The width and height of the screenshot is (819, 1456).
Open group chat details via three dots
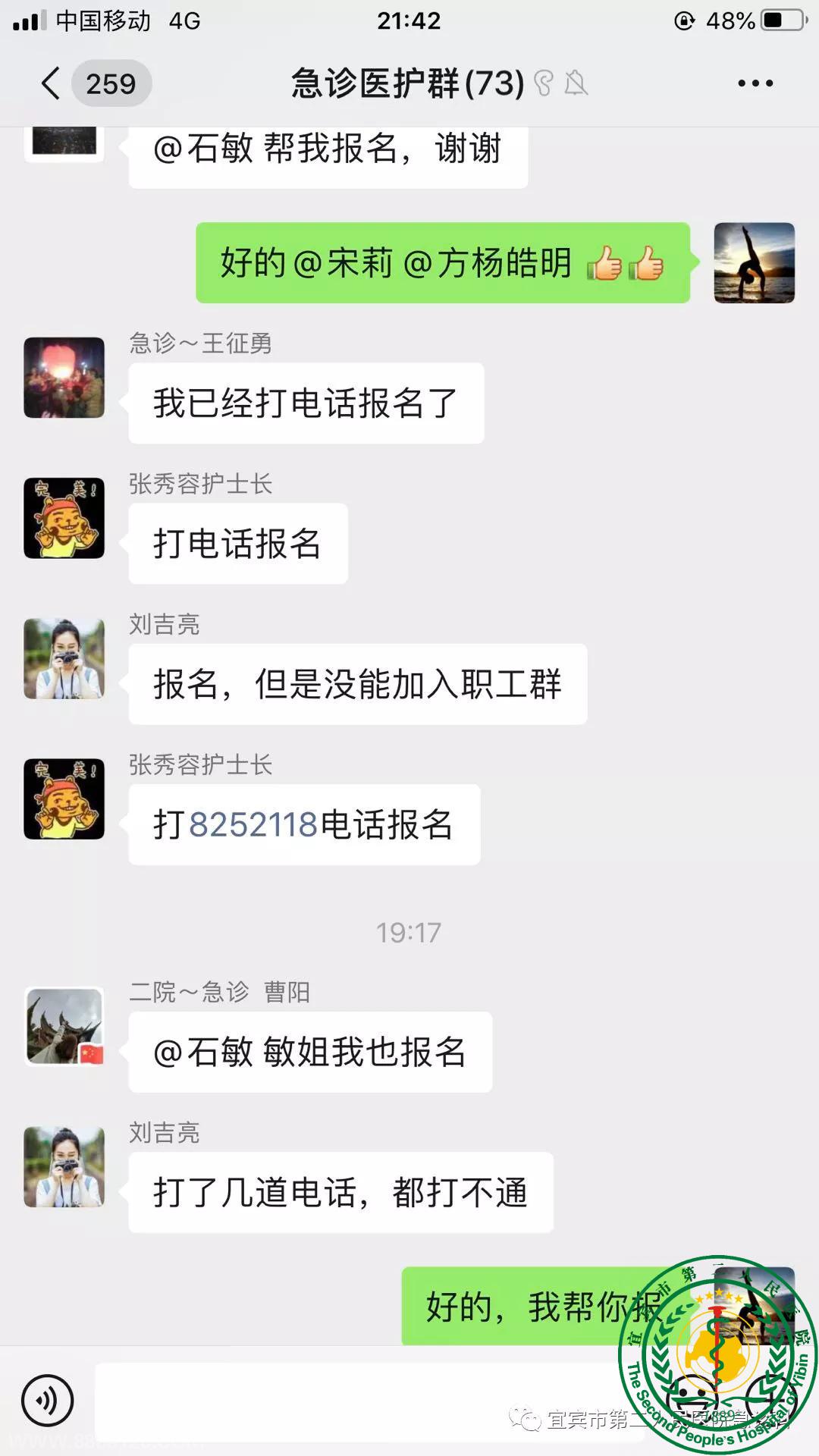click(x=755, y=83)
